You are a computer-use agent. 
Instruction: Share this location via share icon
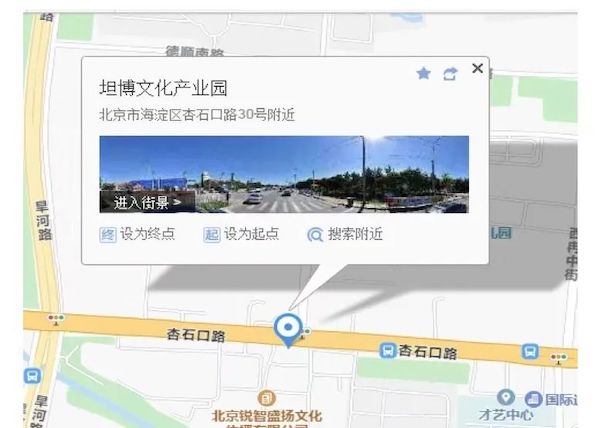pos(450,73)
